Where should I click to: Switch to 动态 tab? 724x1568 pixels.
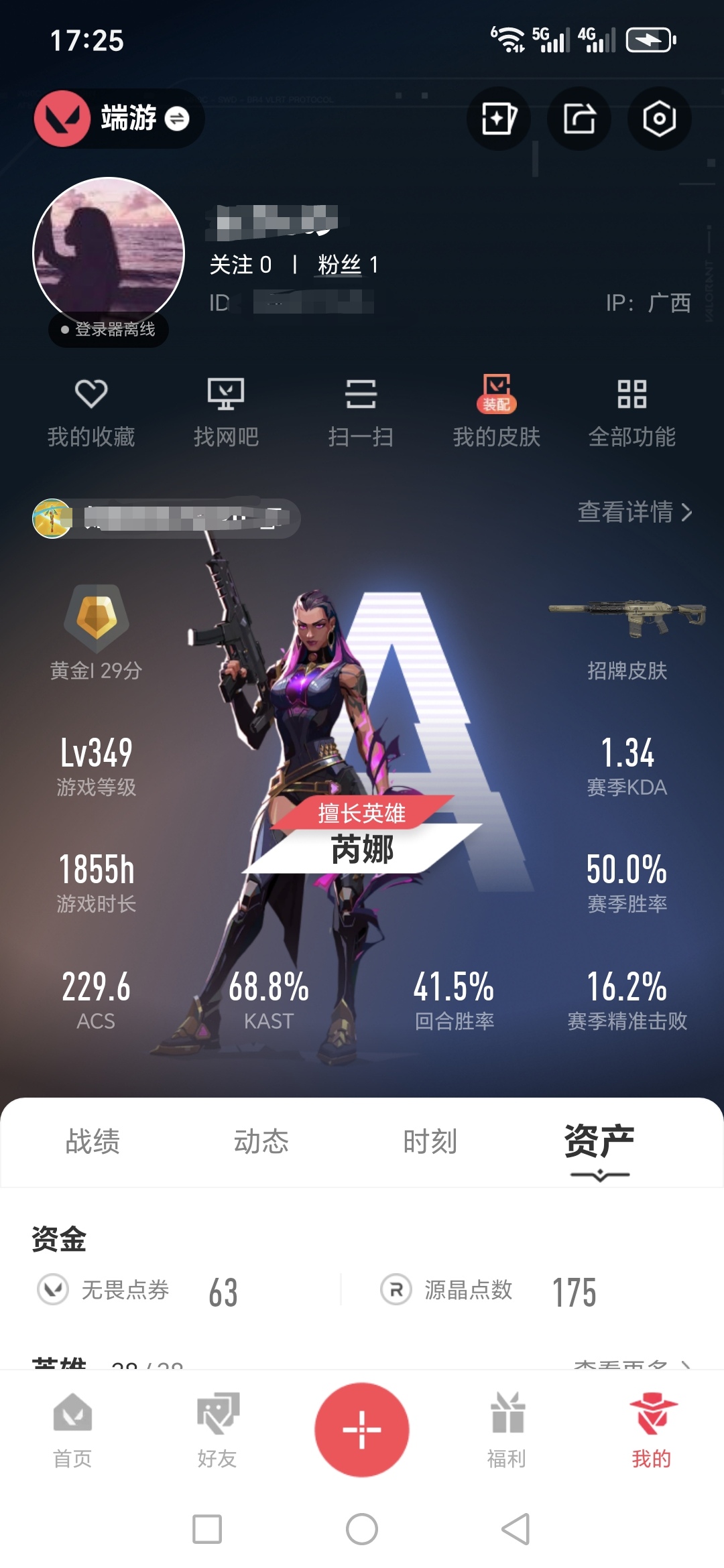[261, 1141]
